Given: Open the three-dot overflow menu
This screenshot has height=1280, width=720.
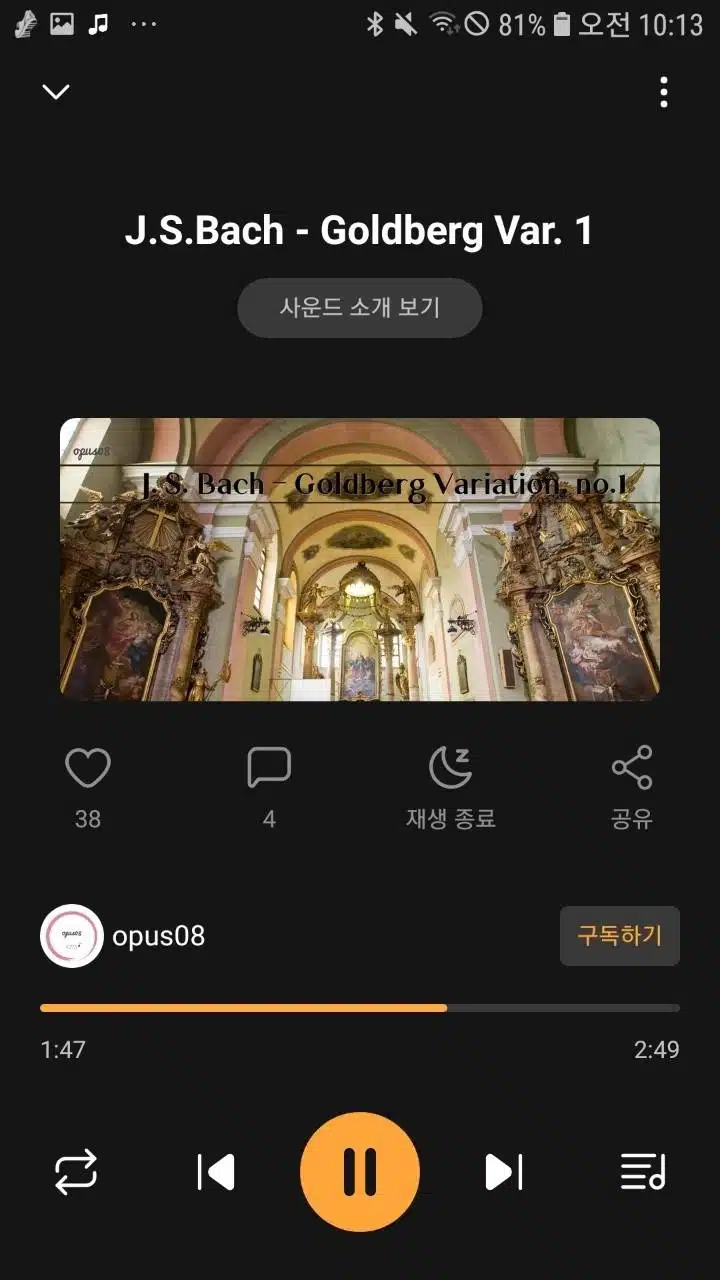Looking at the screenshot, I should pyautogui.click(x=664, y=92).
